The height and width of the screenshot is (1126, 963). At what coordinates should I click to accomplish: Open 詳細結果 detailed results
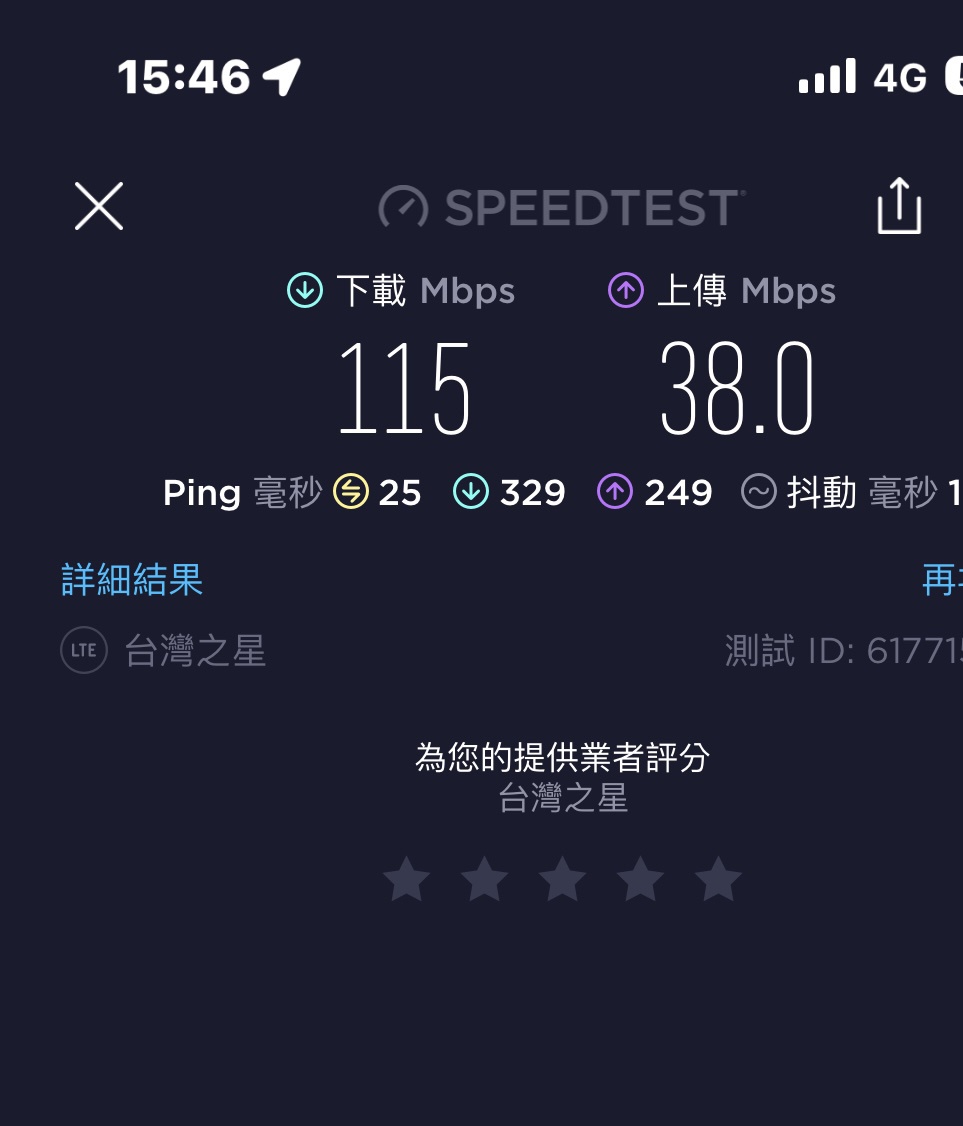(x=132, y=580)
